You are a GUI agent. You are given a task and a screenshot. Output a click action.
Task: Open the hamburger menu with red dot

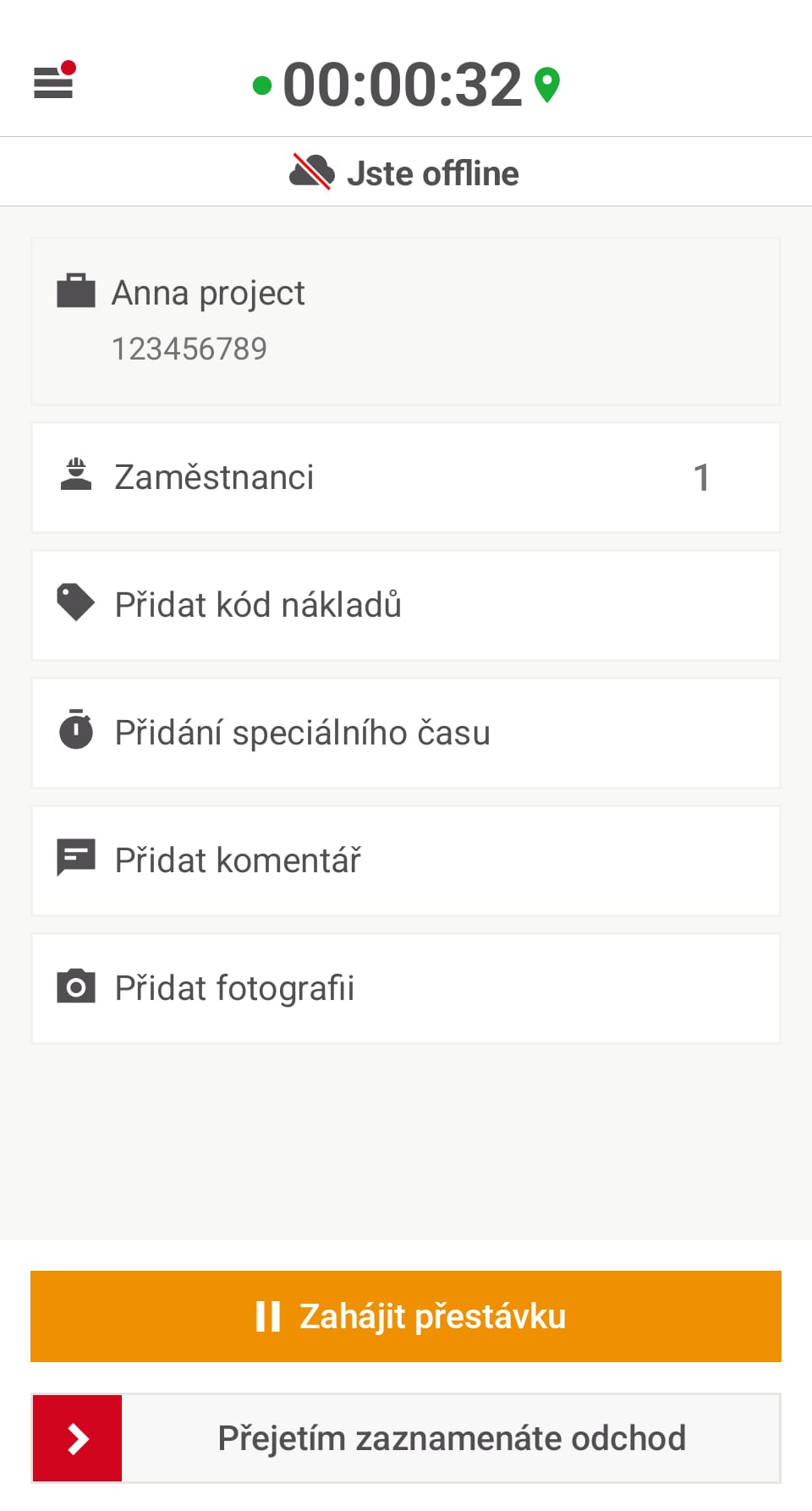pos(54,81)
